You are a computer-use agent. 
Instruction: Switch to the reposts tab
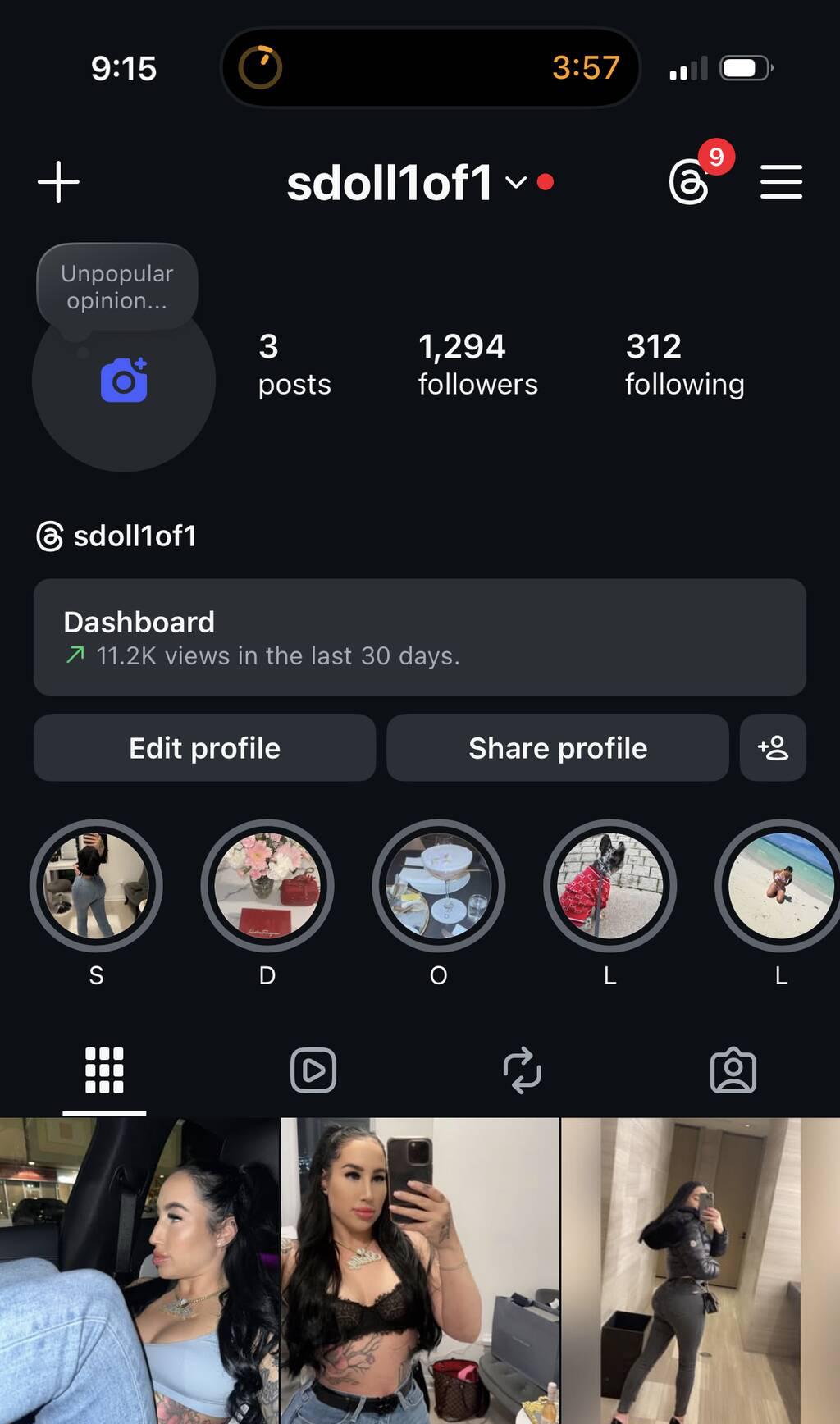coord(523,1070)
